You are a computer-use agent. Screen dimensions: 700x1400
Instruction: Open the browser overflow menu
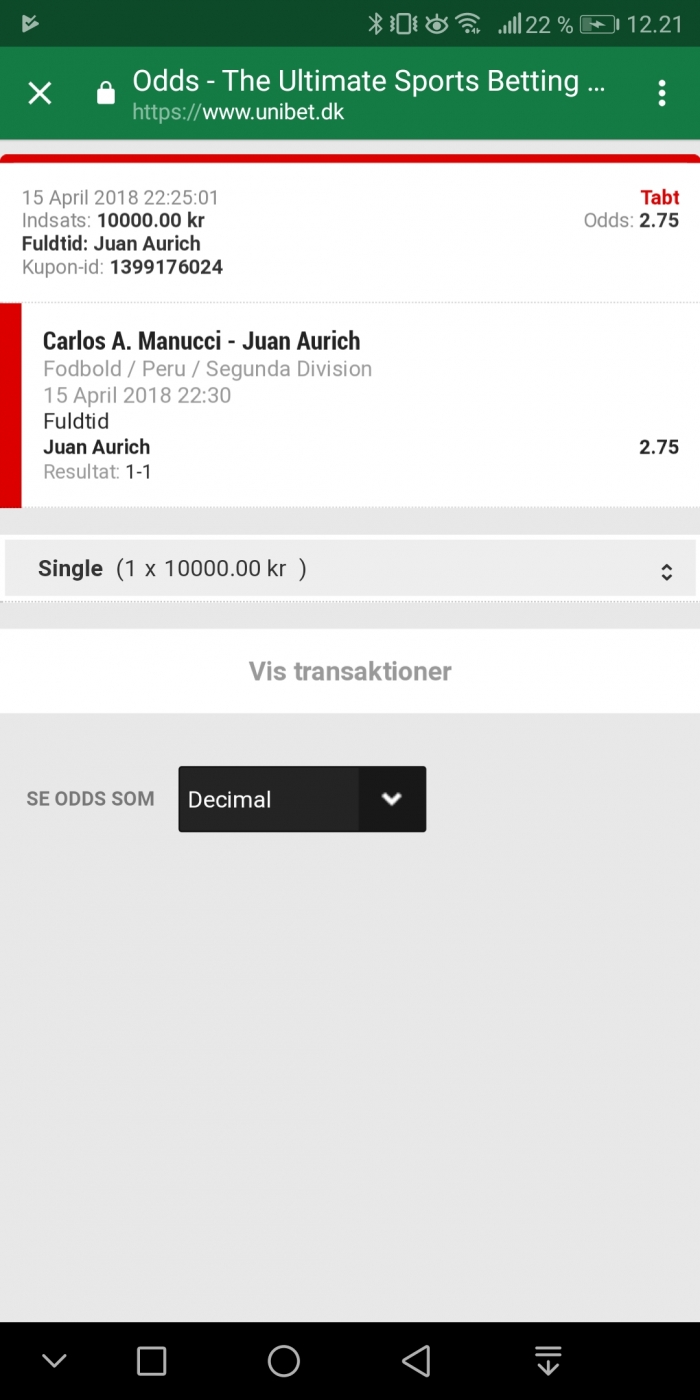[x=661, y=93]
